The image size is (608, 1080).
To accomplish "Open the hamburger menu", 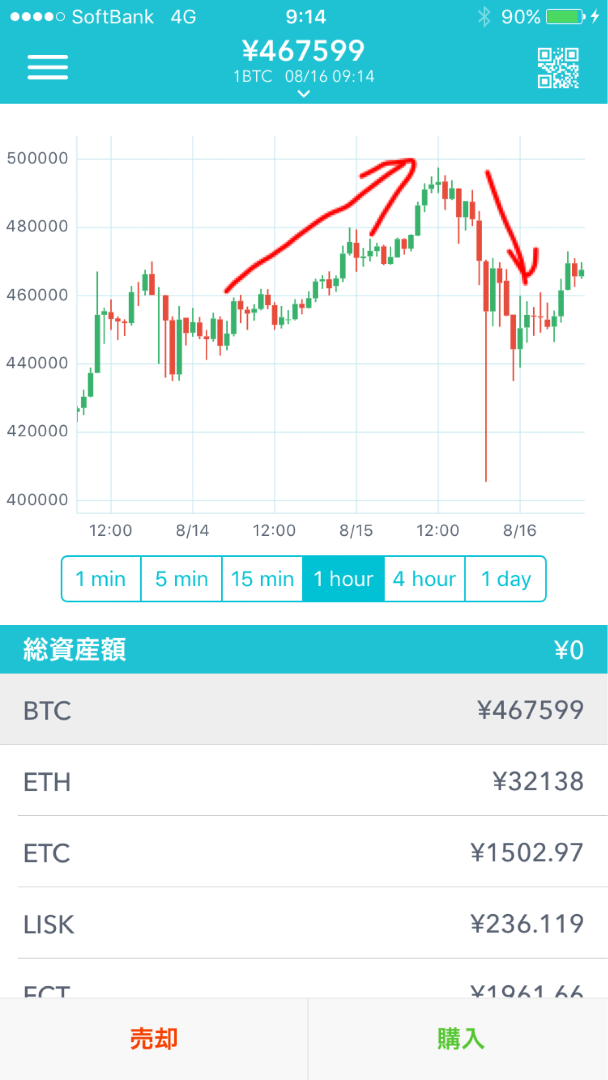I will (48, 67).
